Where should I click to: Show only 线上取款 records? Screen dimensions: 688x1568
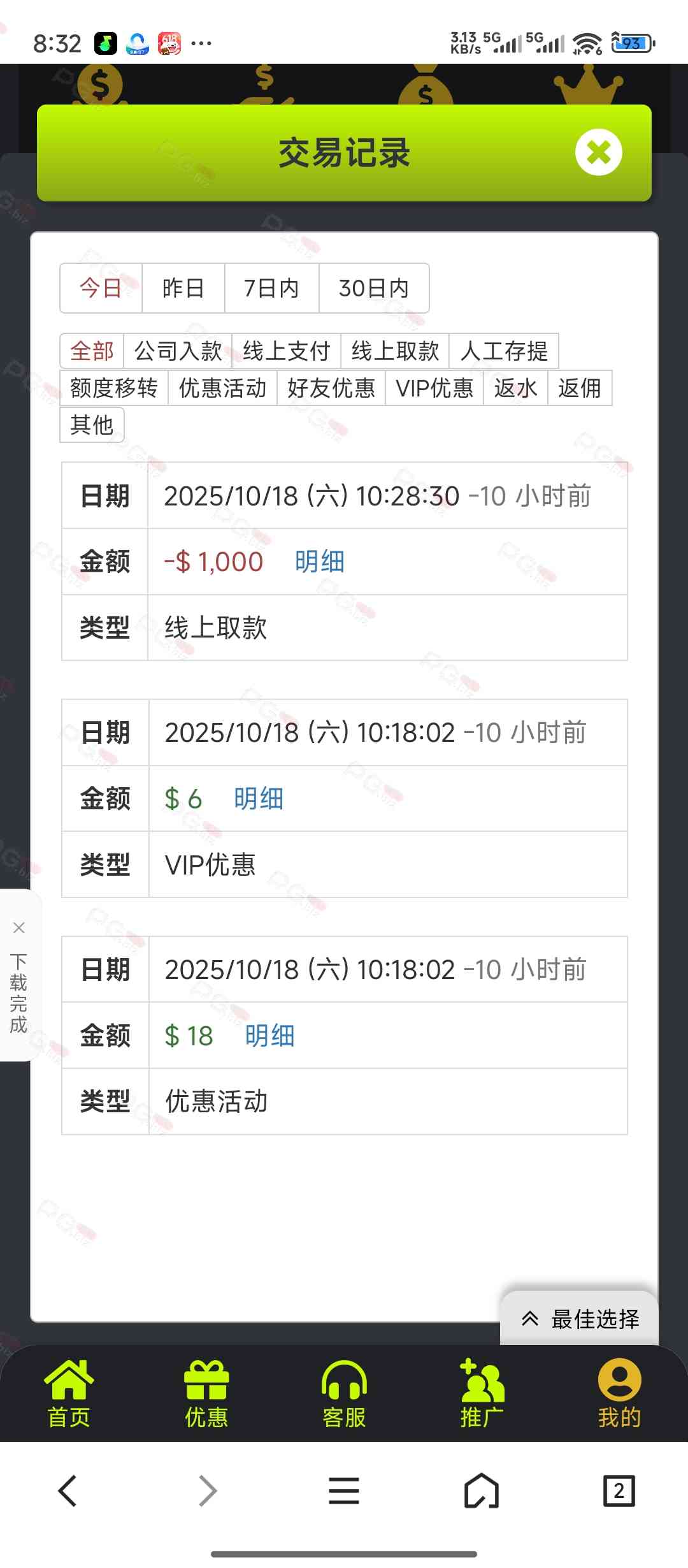click(395, 351)
